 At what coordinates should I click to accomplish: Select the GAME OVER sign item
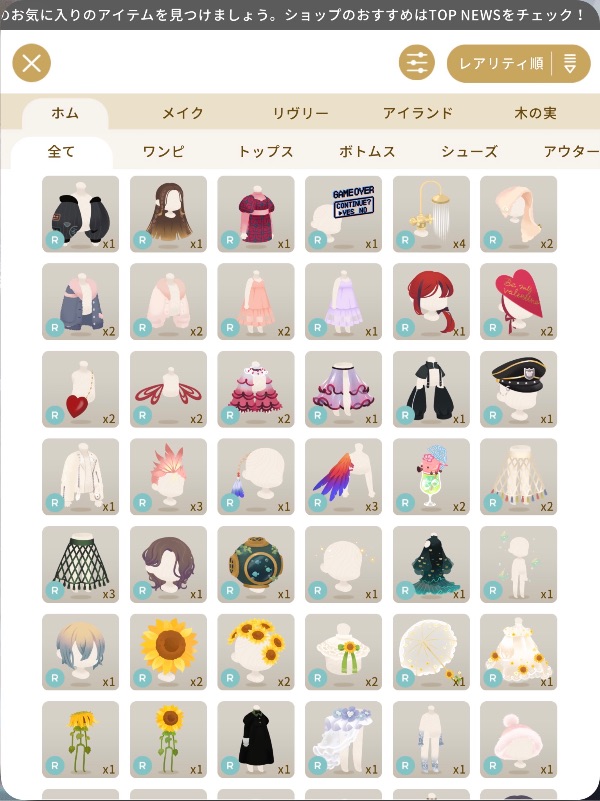[x=343, y=214]
